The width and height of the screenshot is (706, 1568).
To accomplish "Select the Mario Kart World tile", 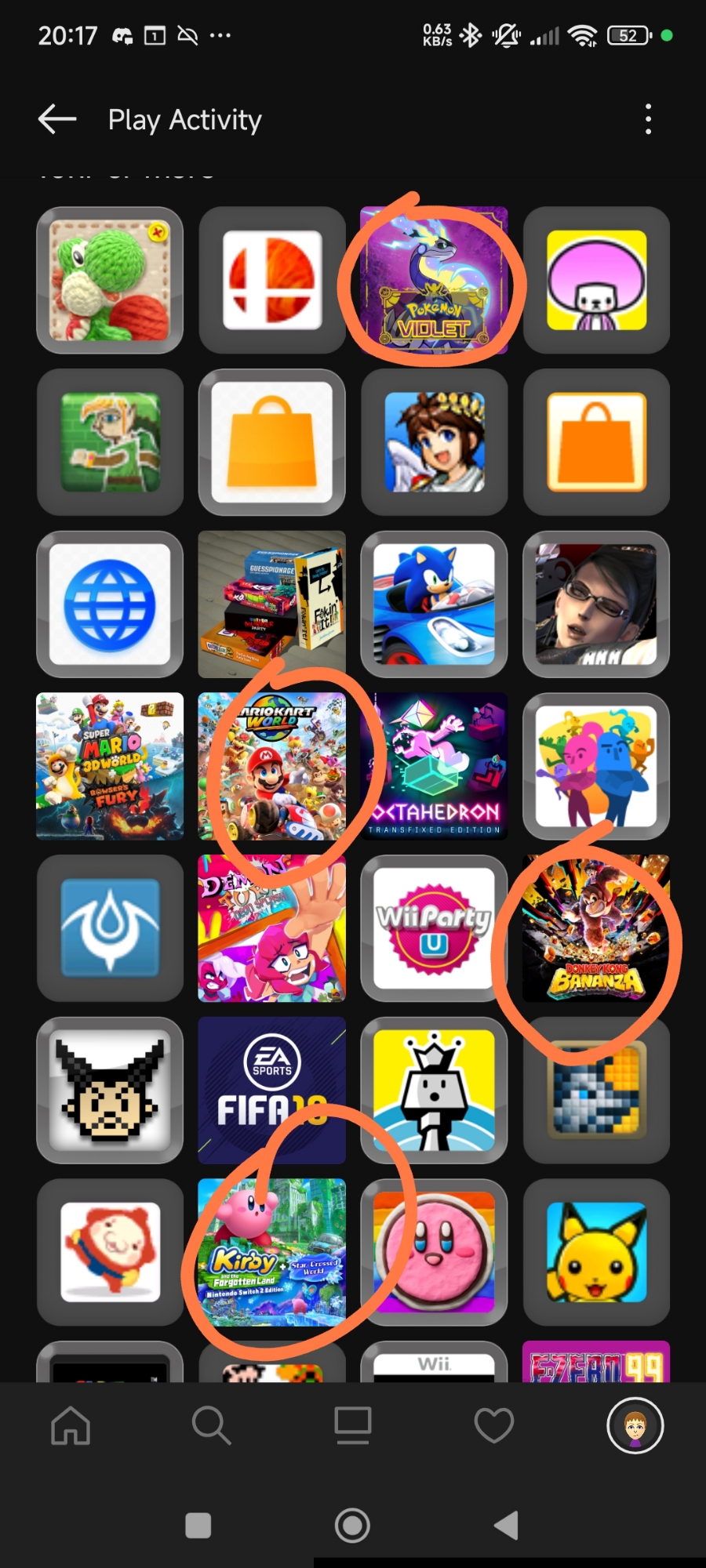I will tap(271, 766).
